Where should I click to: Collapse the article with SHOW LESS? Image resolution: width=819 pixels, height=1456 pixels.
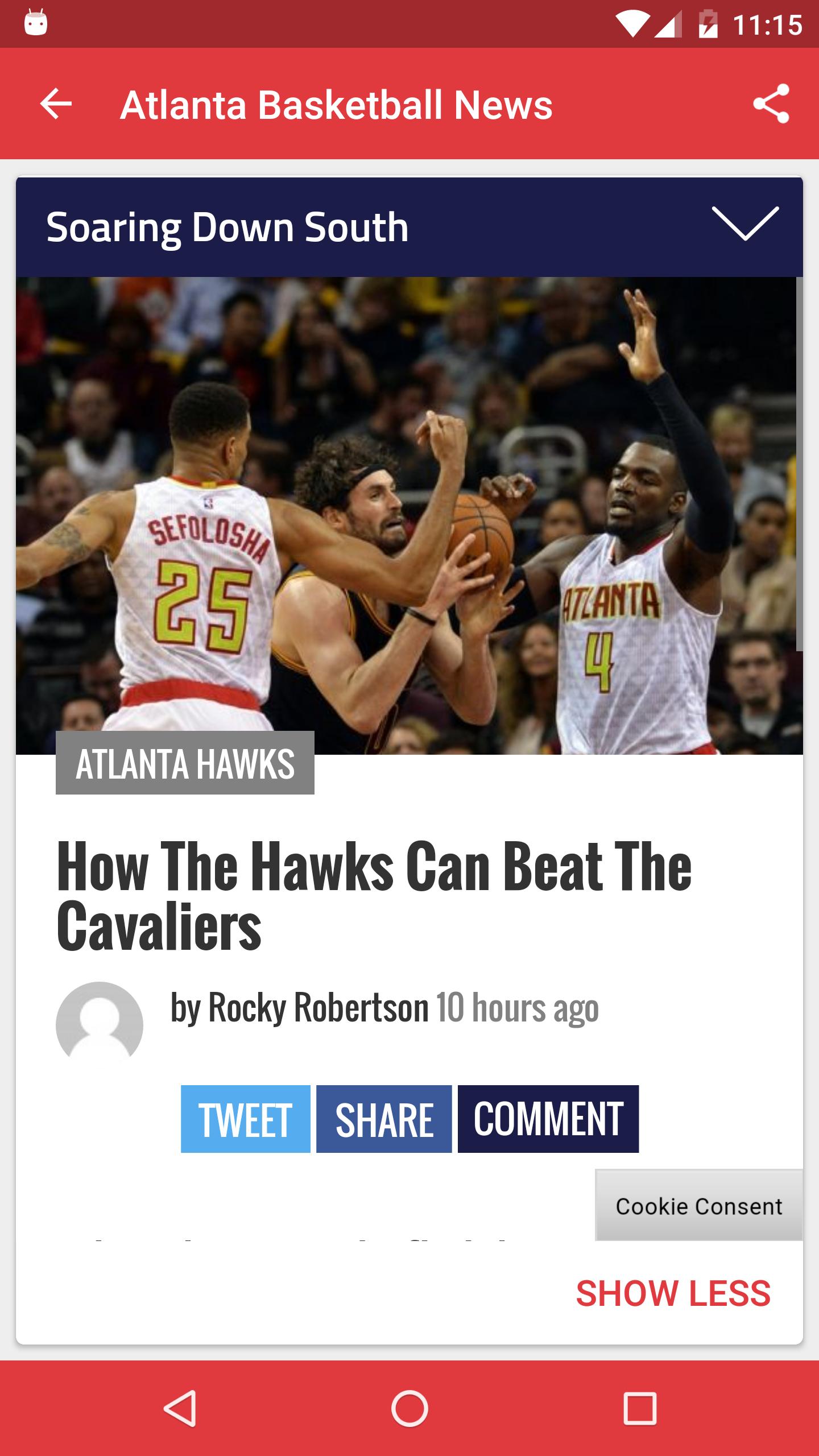point(673,1293)
